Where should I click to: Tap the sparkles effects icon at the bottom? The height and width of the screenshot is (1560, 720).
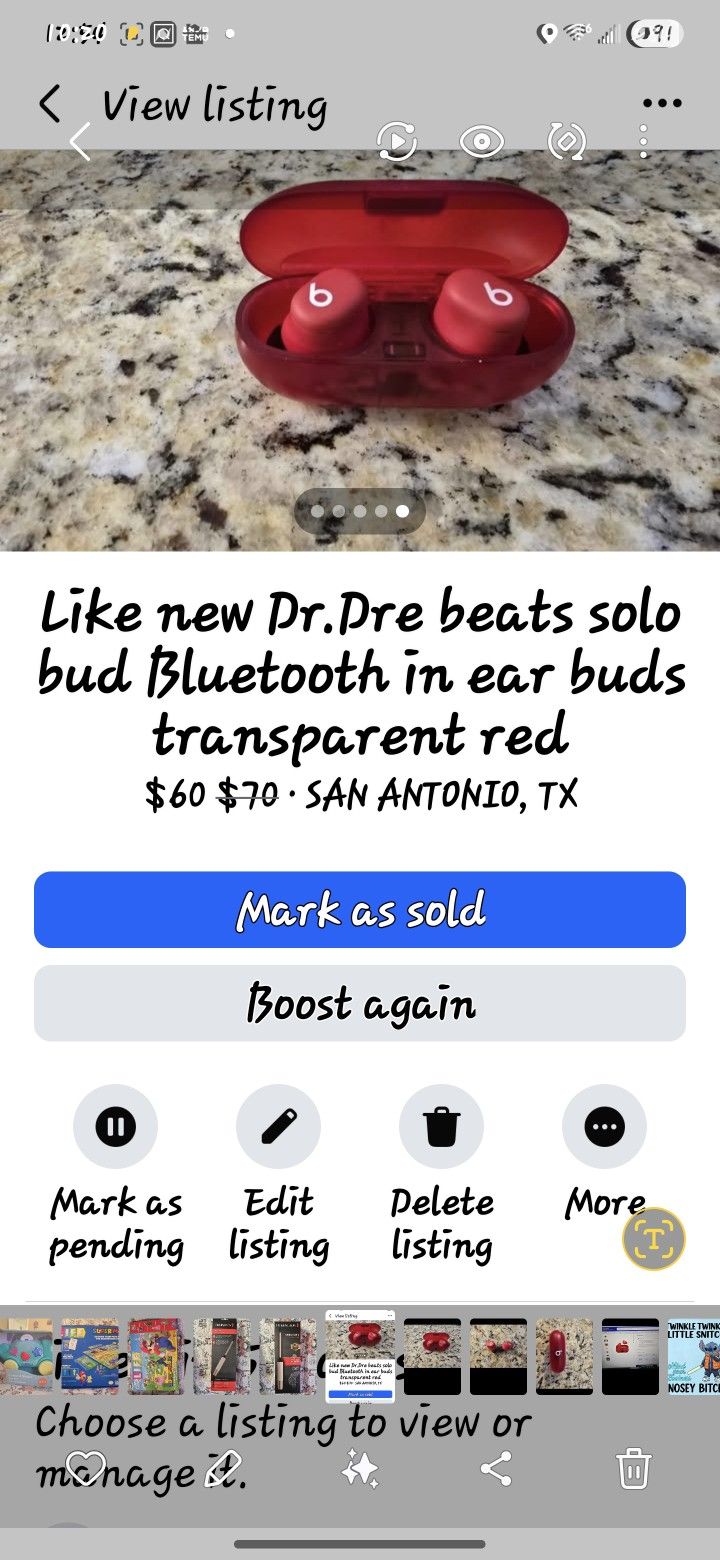(362, 1470)
